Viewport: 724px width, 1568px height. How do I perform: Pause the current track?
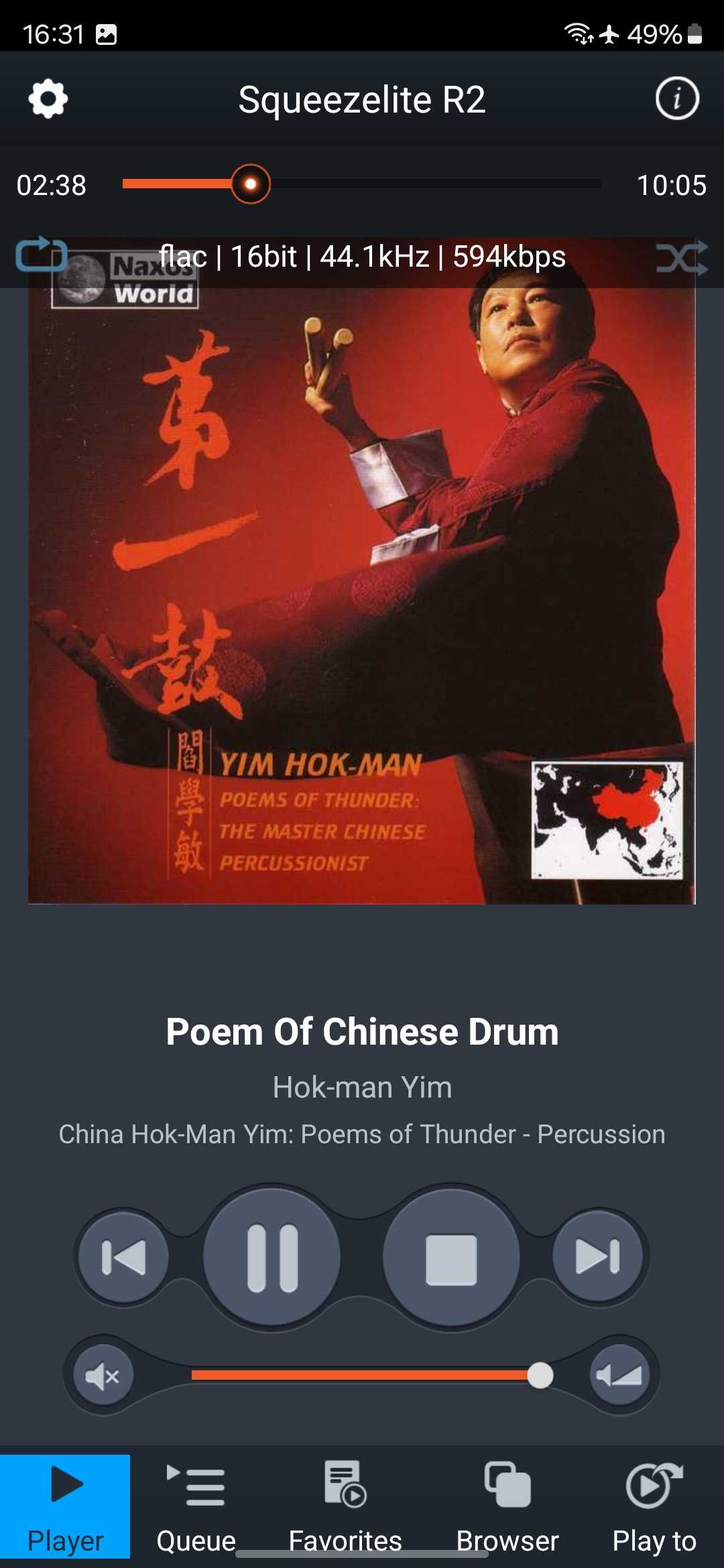272,1258
